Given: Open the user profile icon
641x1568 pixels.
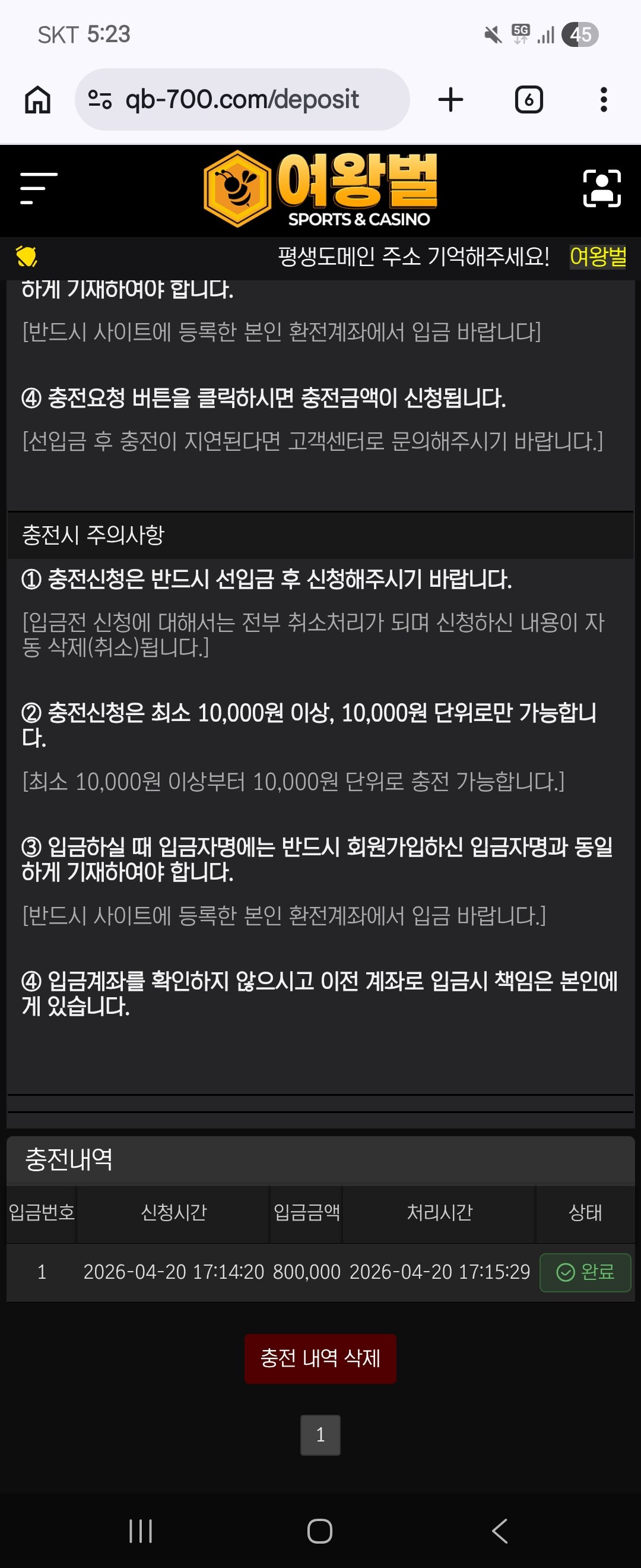Looking at the screenshot, I should 601,188.
